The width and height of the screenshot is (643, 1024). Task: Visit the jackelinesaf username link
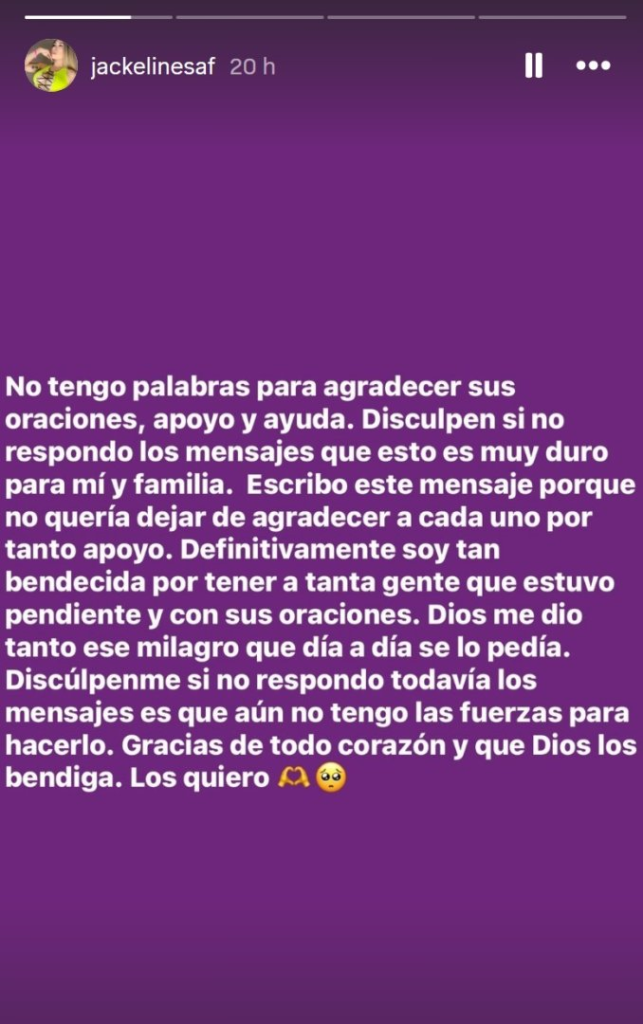[152, 67]
